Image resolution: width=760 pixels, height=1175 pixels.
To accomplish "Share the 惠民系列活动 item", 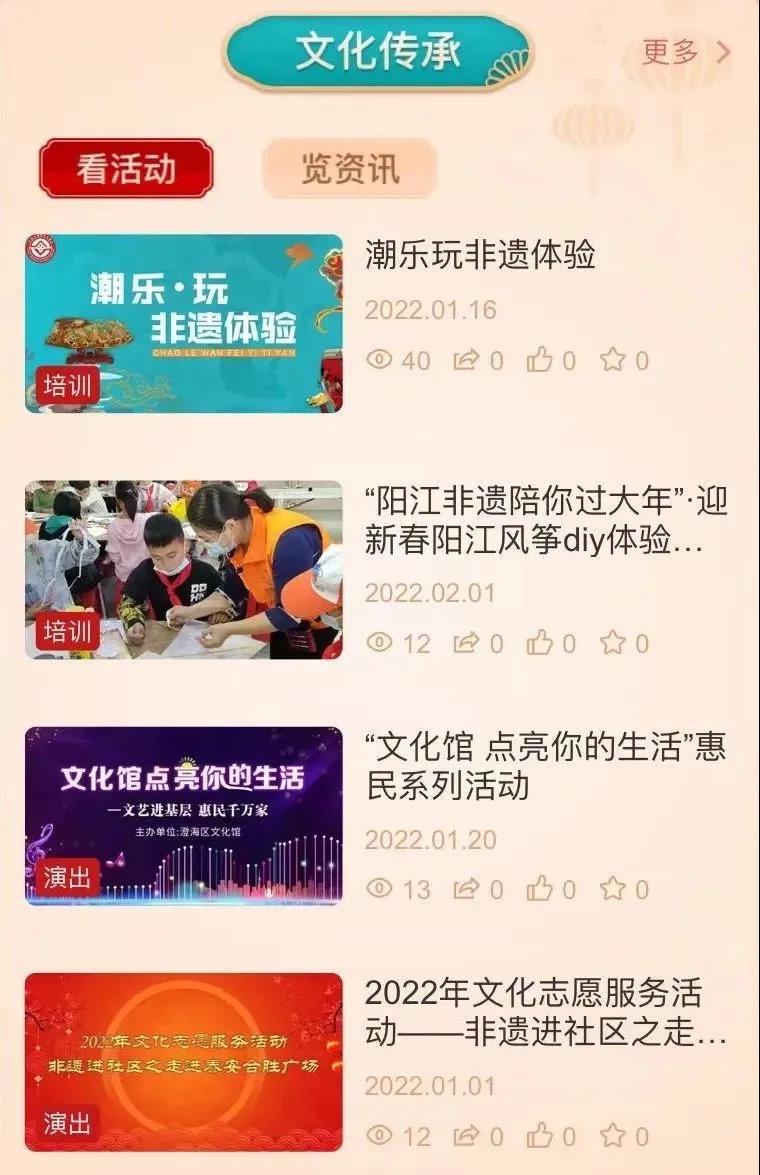I will point(466,888).
